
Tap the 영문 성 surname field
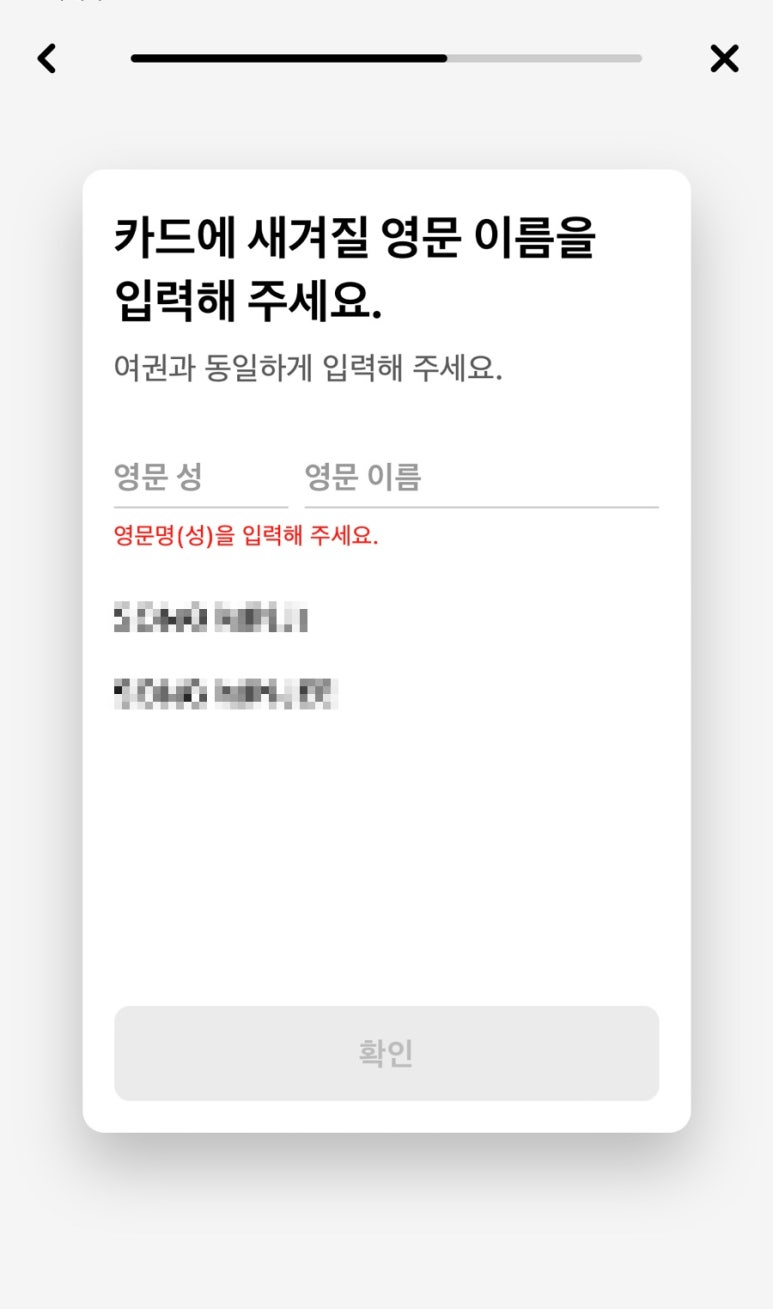pyautogui.click(x=201, y=478)
